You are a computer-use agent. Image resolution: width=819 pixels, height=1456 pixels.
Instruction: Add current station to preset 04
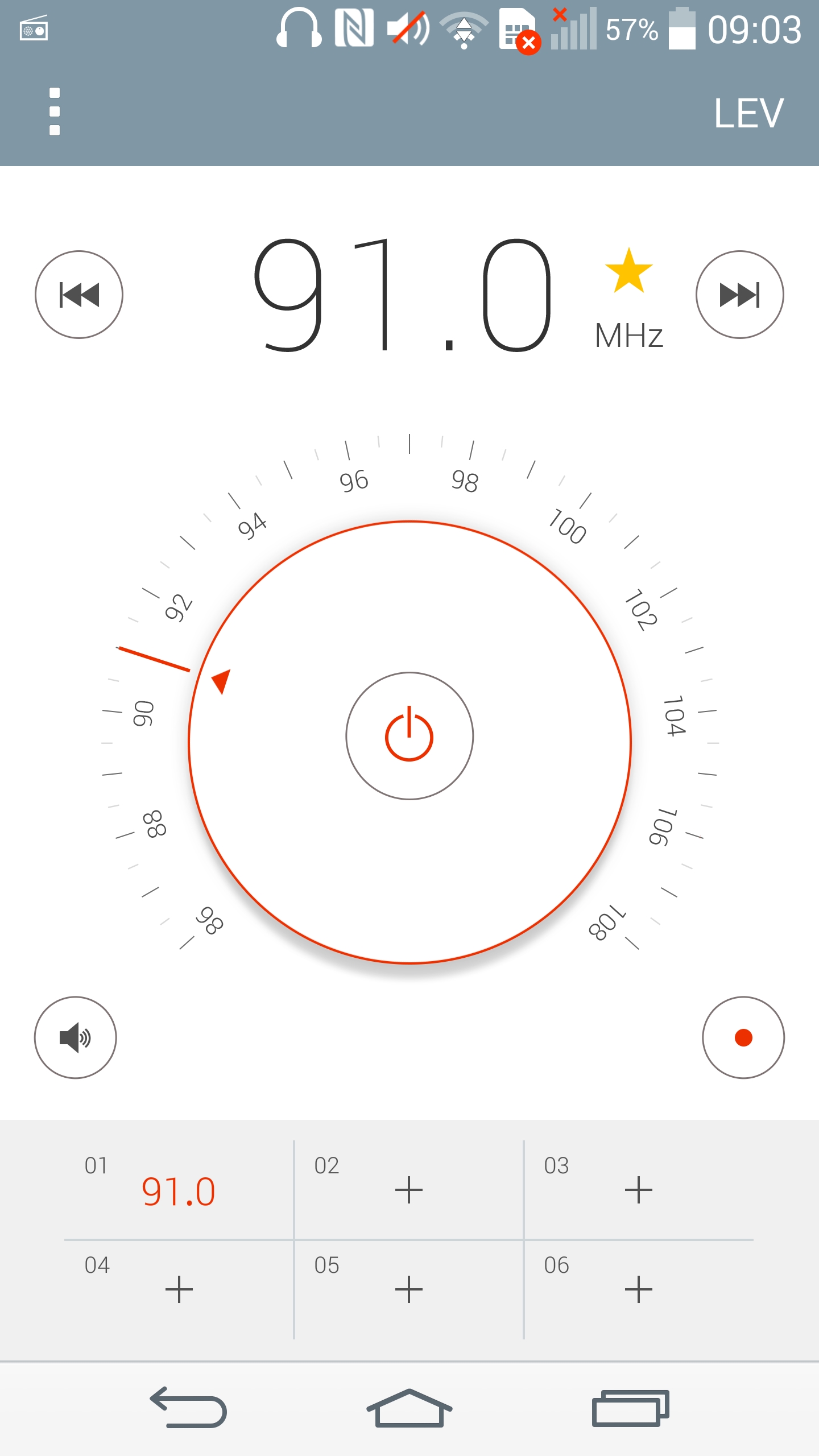[x=179, y=1289]
